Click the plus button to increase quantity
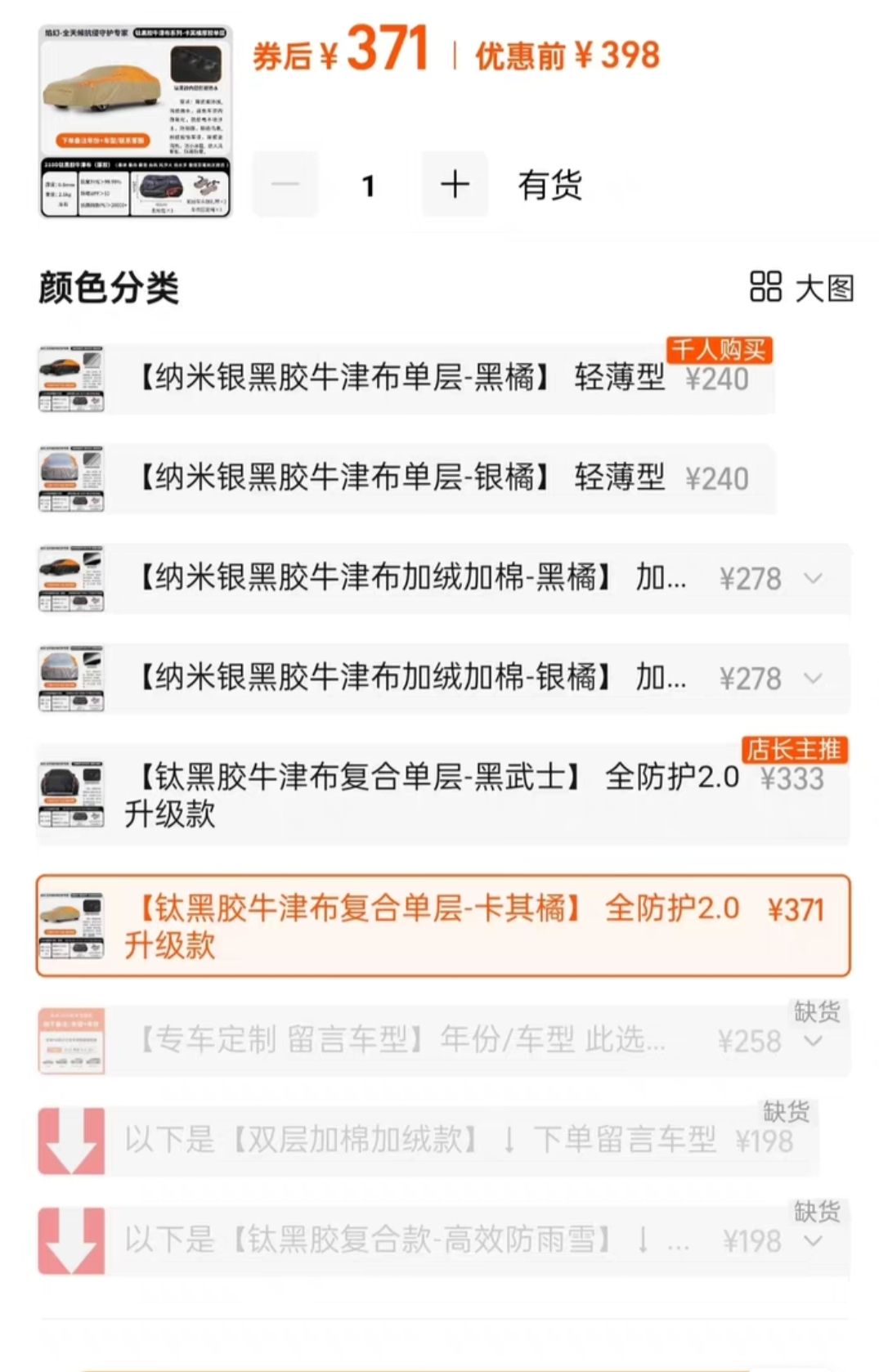The width and height of the screenshot is (879, 1372). [x=455, y=185]
